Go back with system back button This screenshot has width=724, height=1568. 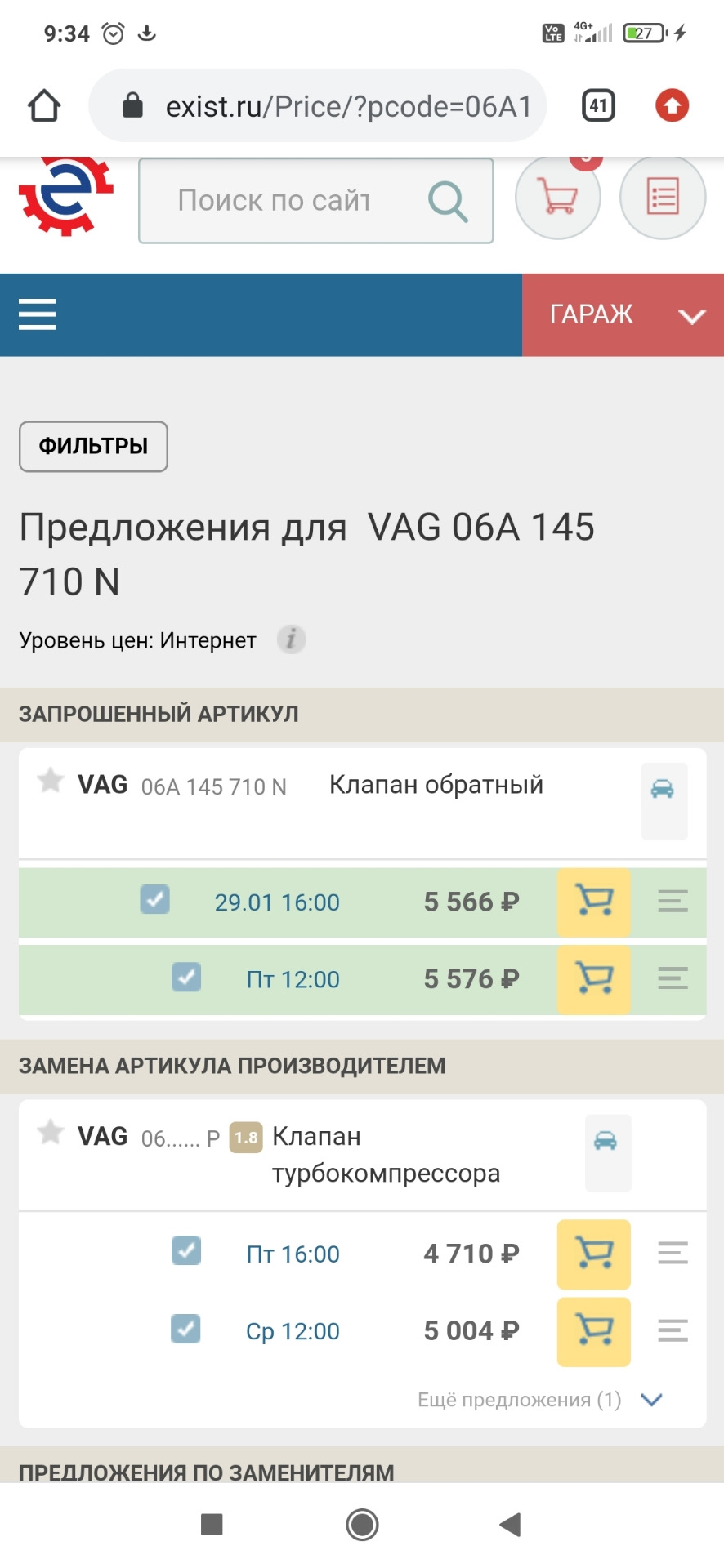pyautogui.click(x=511, y=1524)
